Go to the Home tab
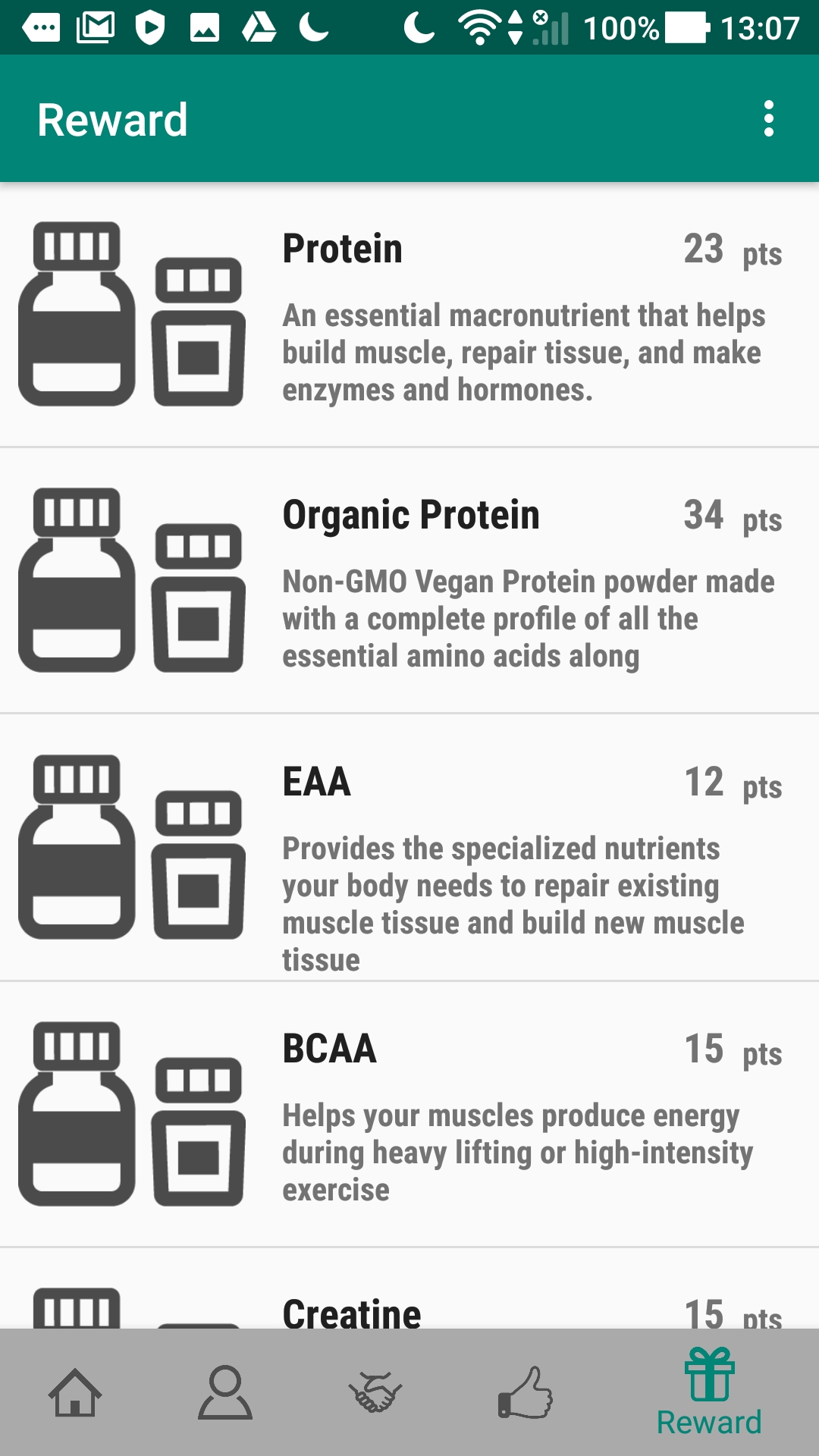Screen dimensions: 819x1456 coord(75,1392)
